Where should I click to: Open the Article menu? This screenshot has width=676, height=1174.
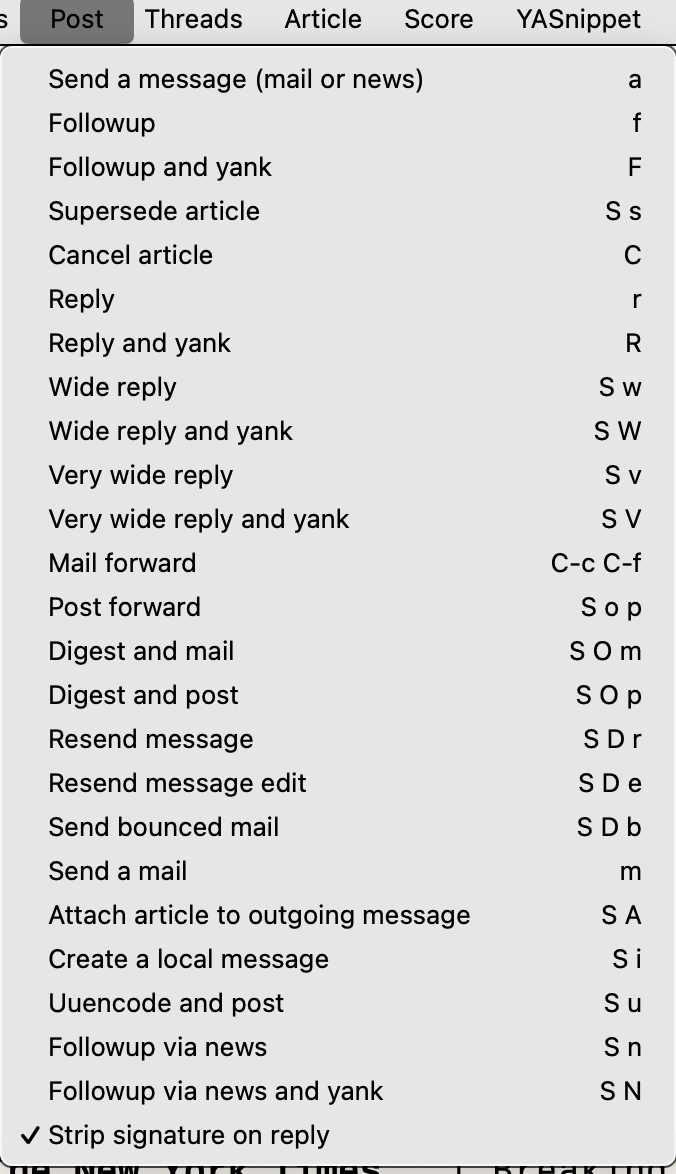coord(323,19)
